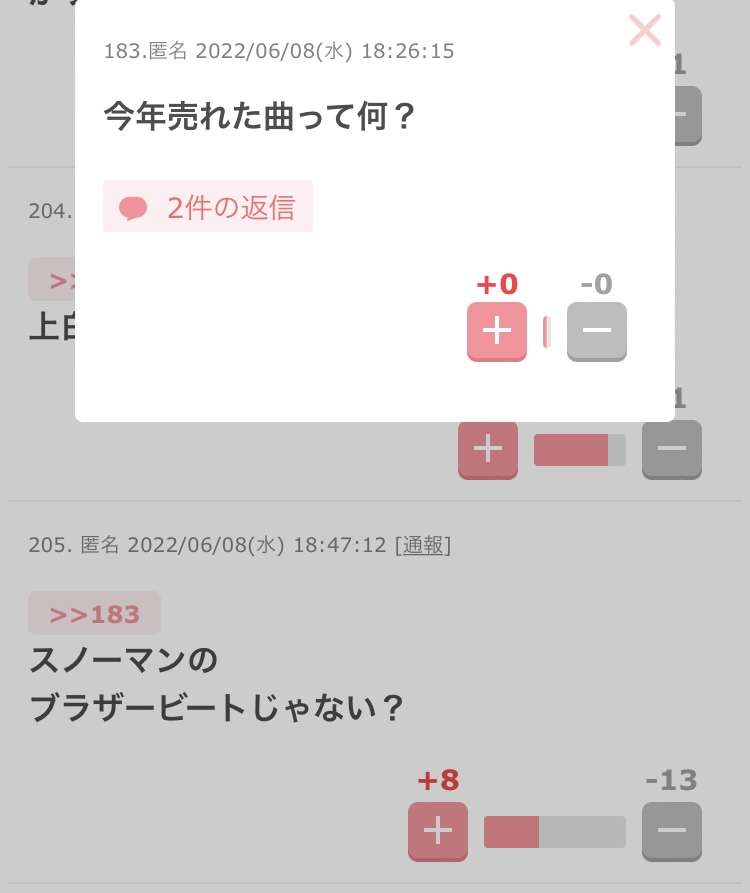Click the plus vote icon in the popup
This screenshot has height=893, width=750.
(x=497, y=331)
